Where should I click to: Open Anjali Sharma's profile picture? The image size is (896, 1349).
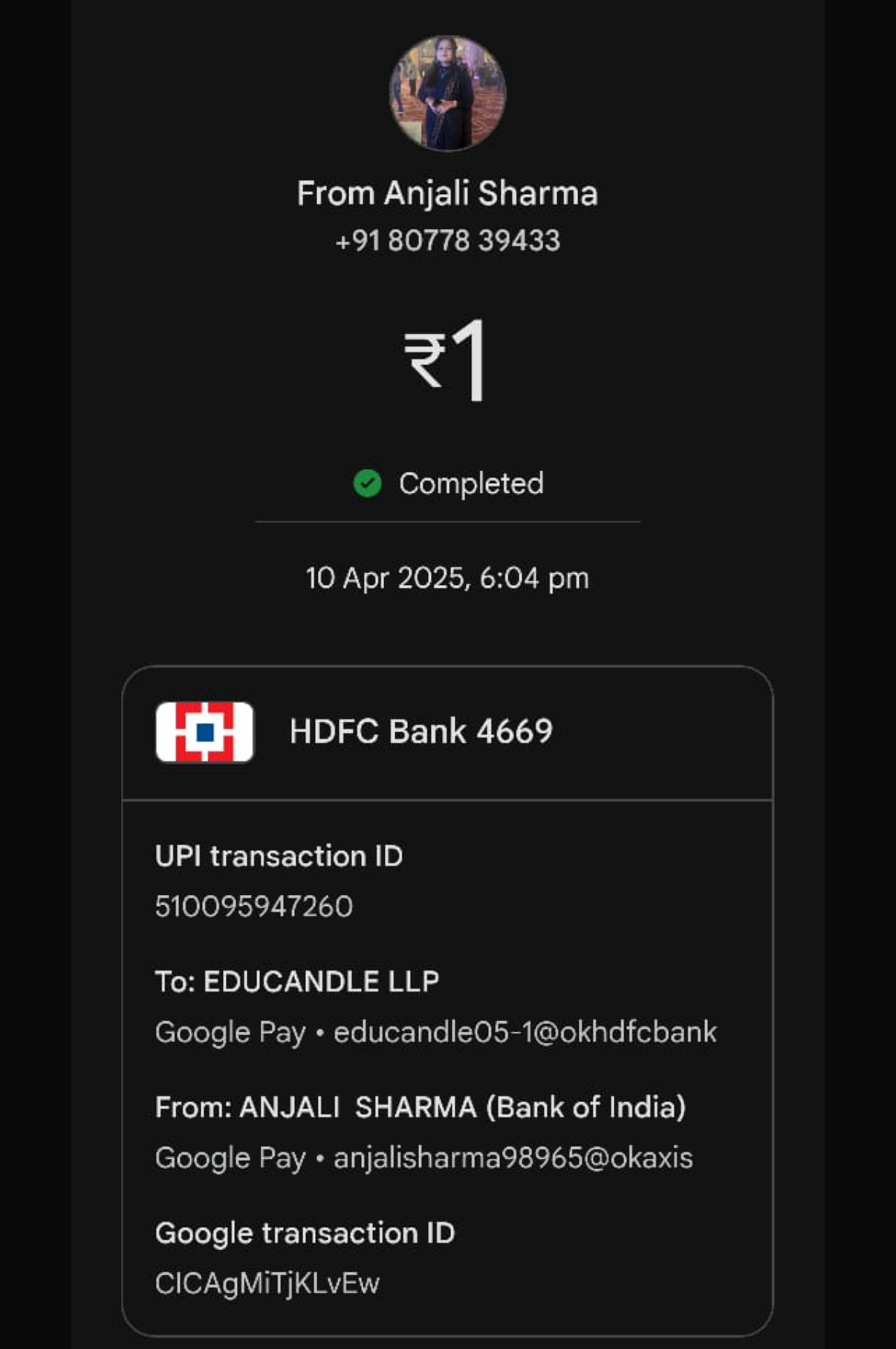click(447, 94)
